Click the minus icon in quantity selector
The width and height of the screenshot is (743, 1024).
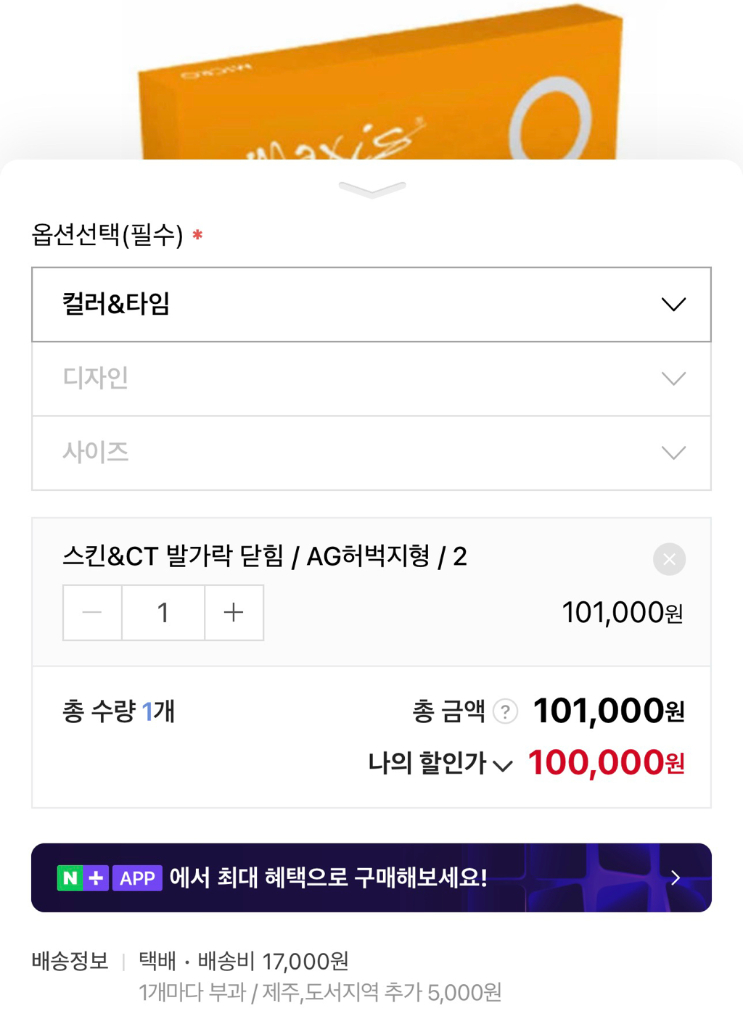[92, 613]
